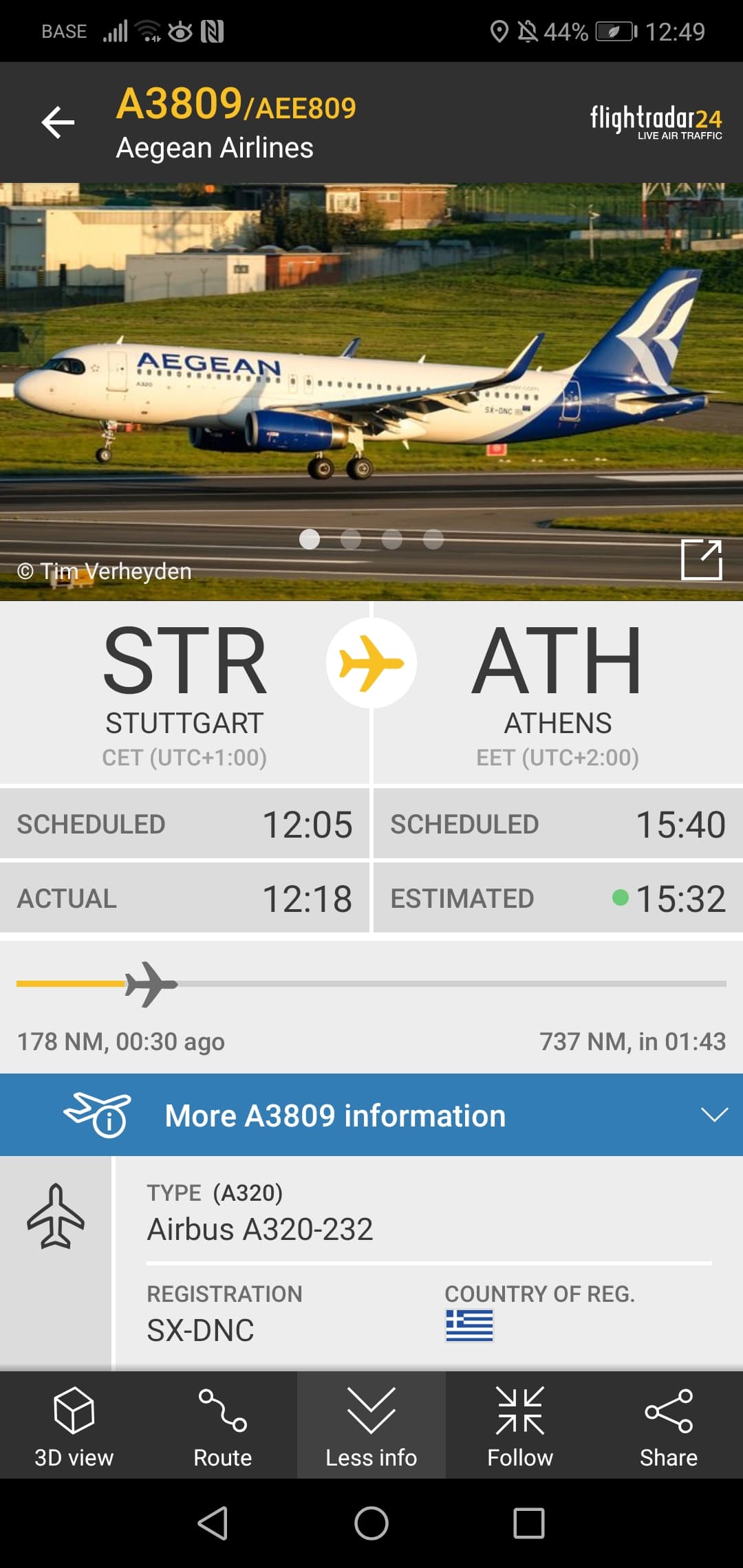This screenshot has height=1568, width=743.
Task: Tap the system home button
Action: pyautogui.click(x=371, y=1523)
